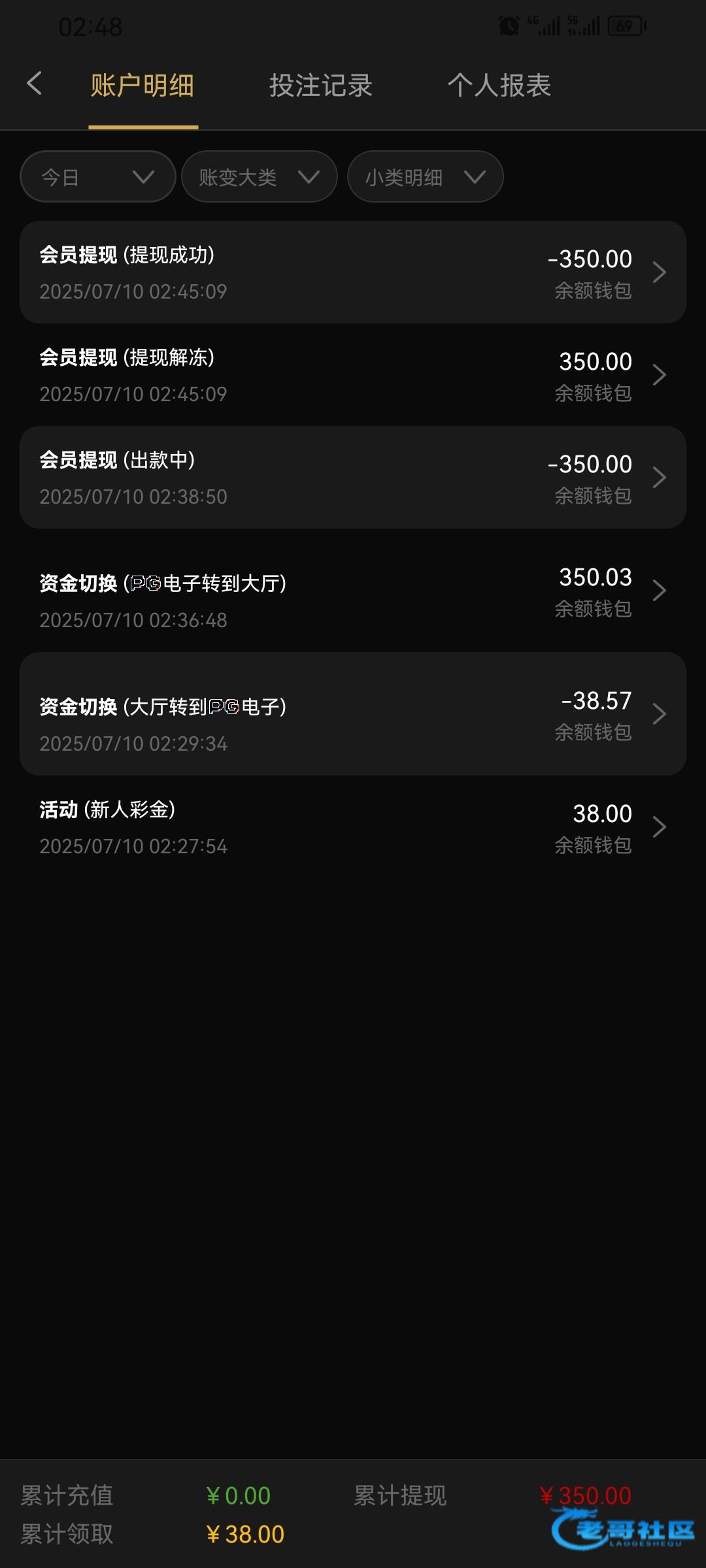Switch to the 投注记录 tab
The image size is (706, 1568).
(x=321, y=86)
